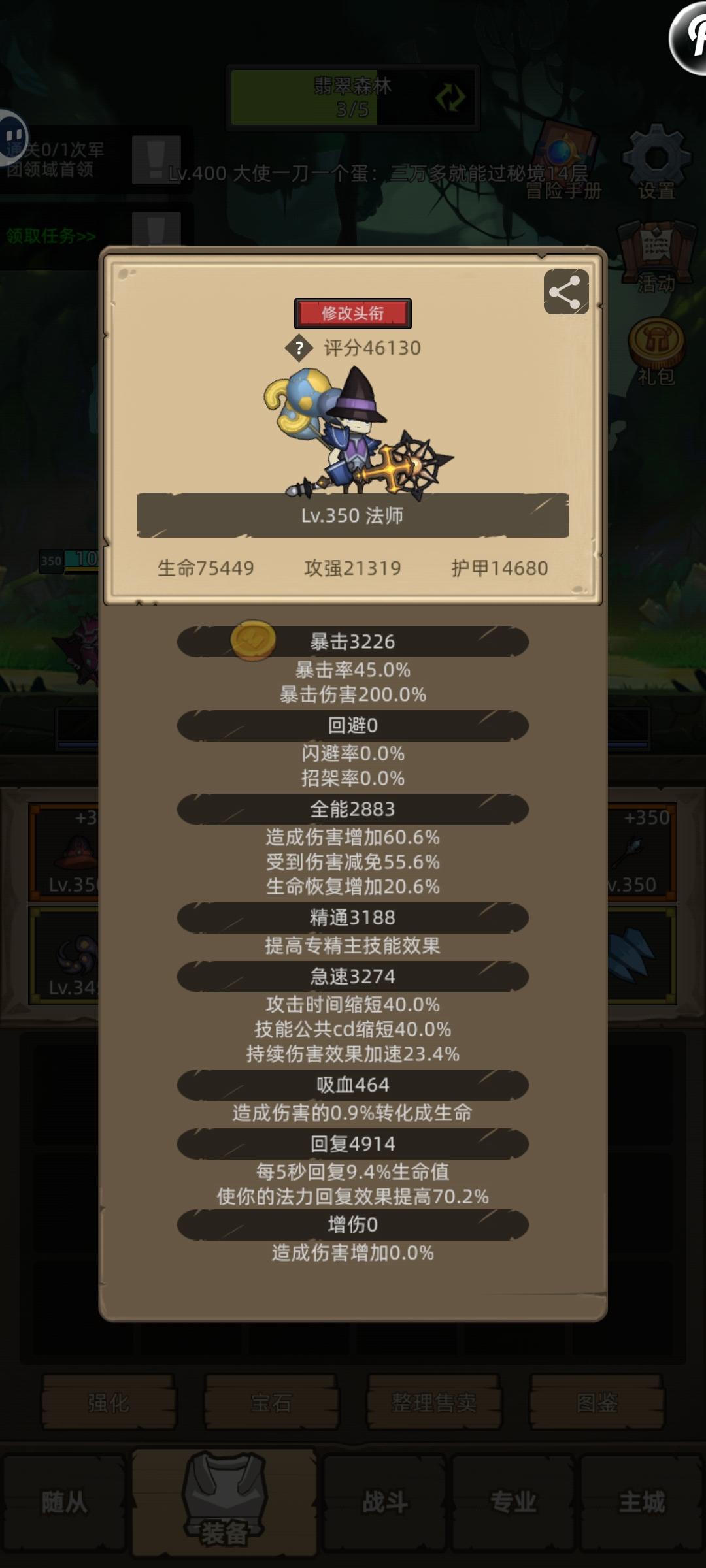
Task: Click the 修改头衔 title-change button
Action: [353, 314]
